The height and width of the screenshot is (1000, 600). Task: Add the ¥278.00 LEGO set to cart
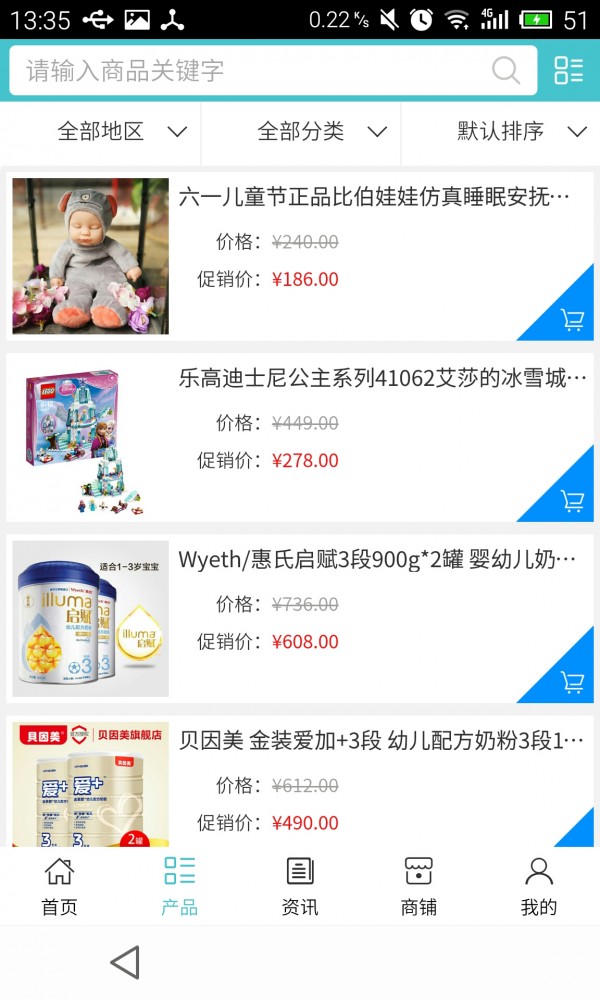point(572,500)
